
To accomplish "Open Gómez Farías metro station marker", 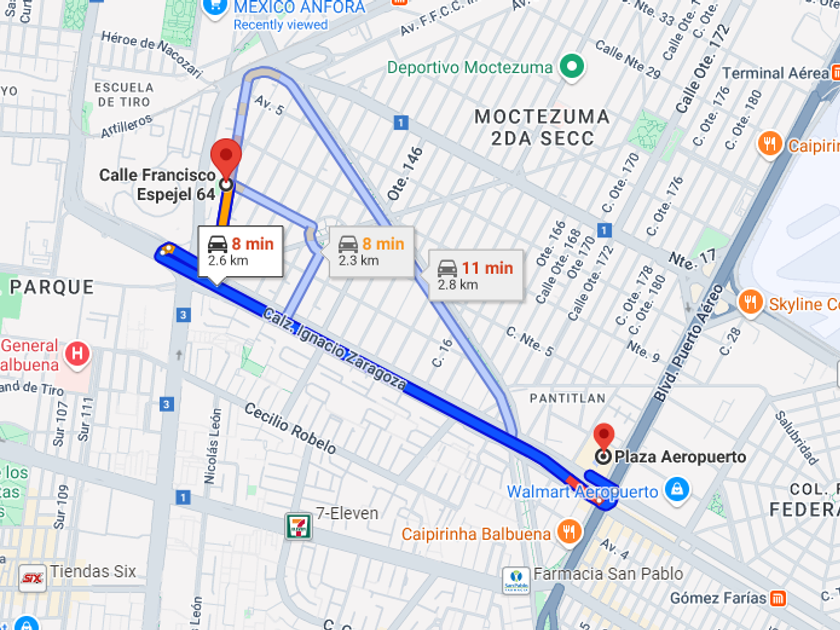I will tap(778, 598).
